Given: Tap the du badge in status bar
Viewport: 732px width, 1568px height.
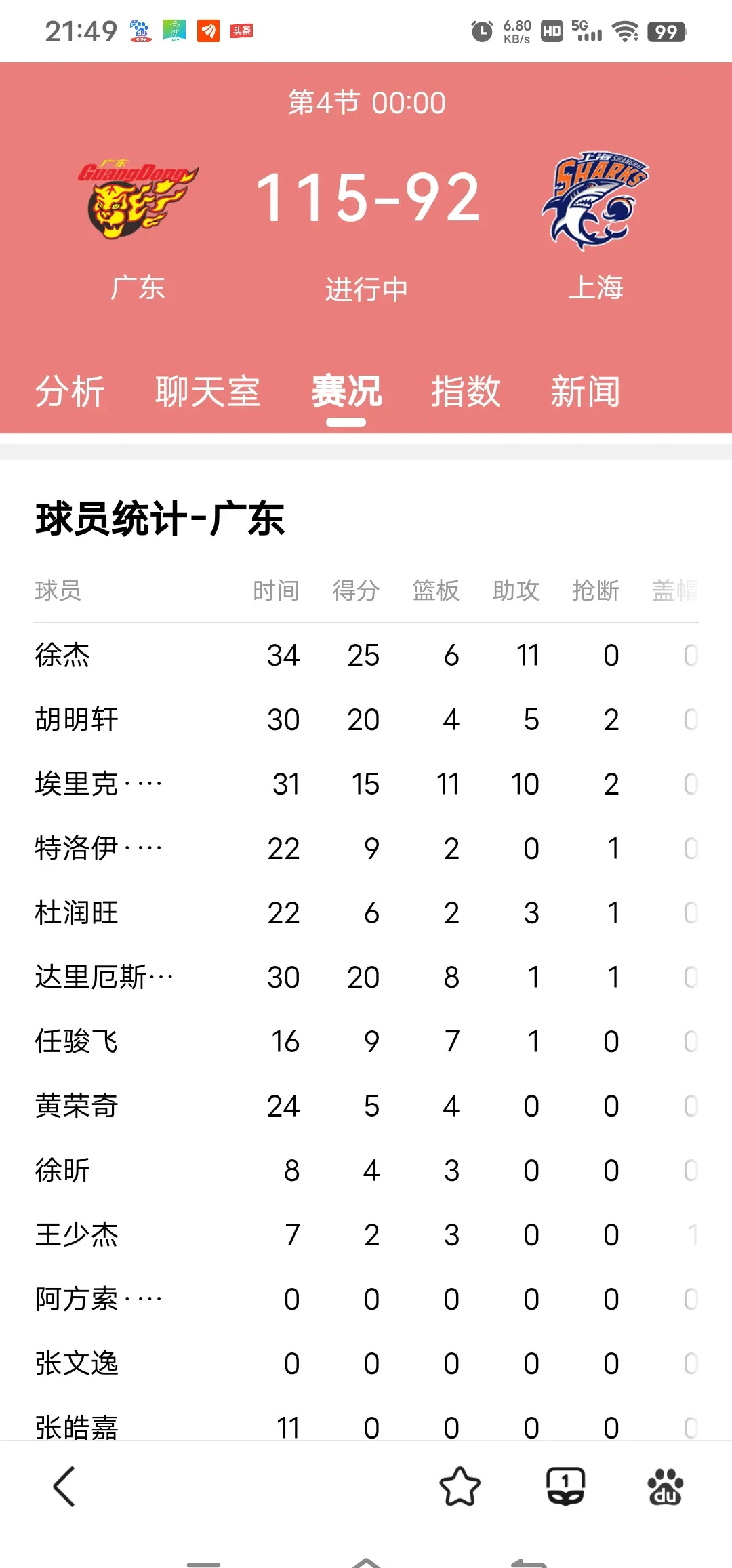Looking at the screenshot, I should [140, 30].
